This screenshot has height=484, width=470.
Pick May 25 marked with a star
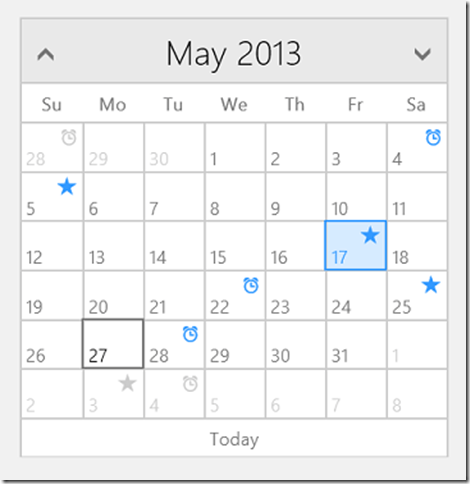tap(417, 295)
